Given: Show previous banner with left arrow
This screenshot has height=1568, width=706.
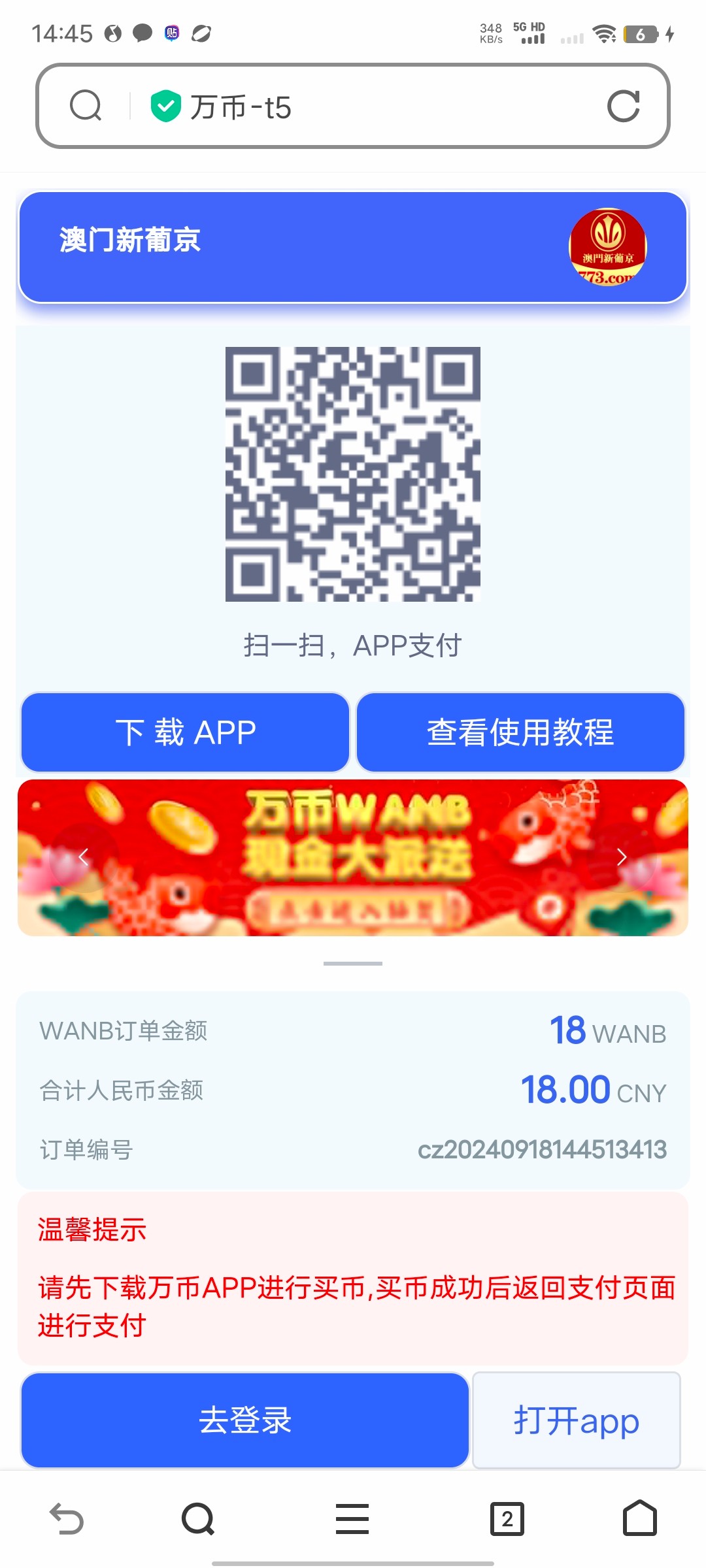Looking at the screenshot, I should click(83, 857).
